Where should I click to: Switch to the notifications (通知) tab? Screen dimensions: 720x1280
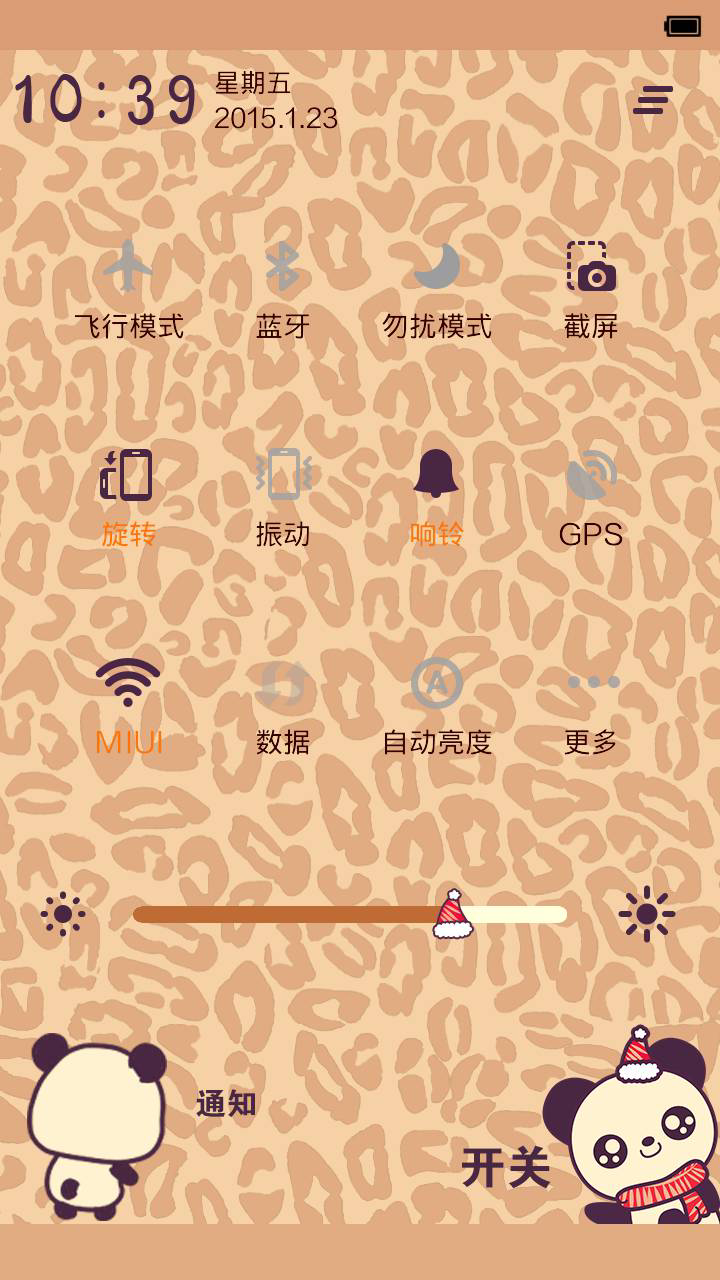(227, 1104)
